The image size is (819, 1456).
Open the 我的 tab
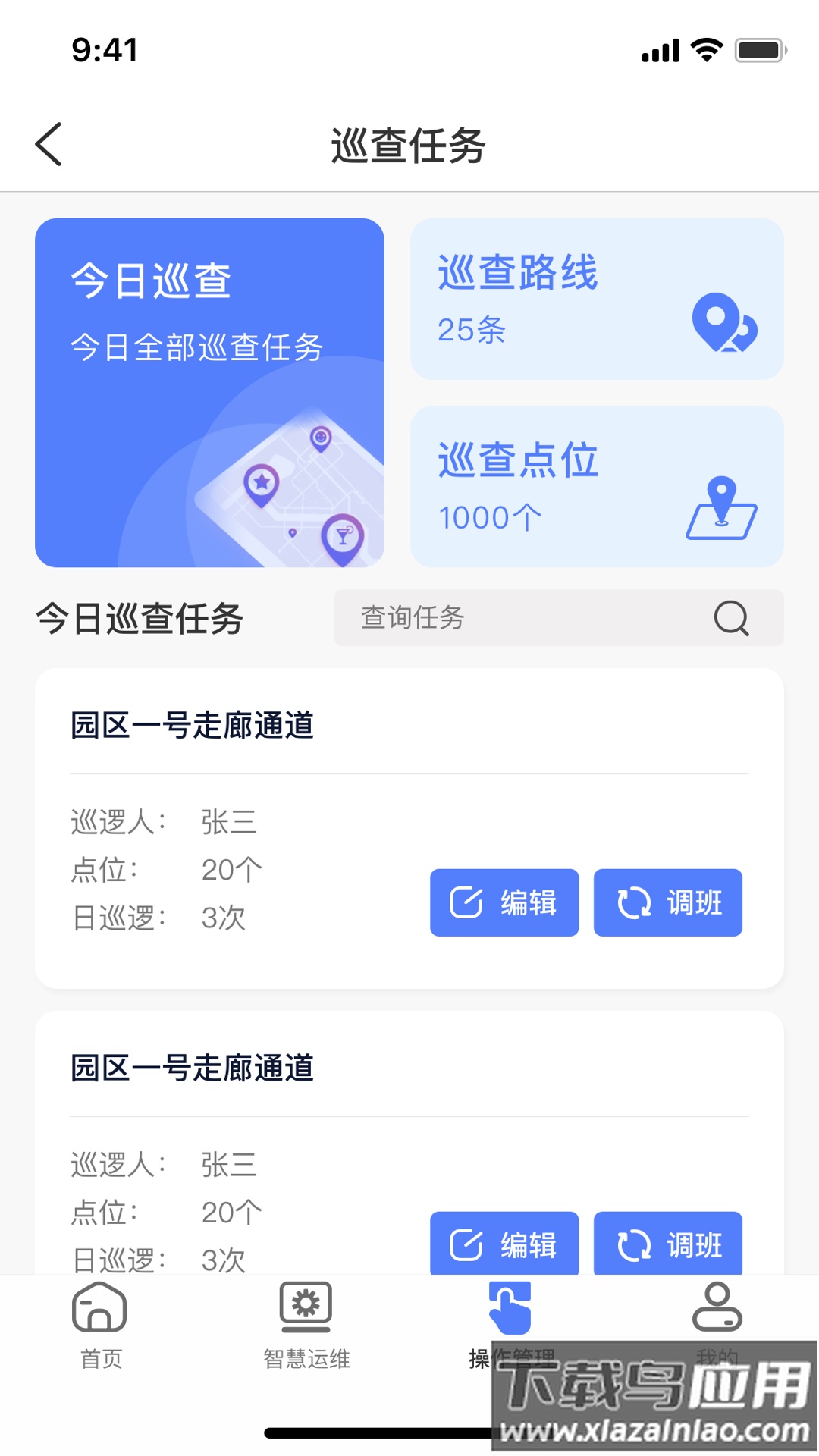pos(717,1327)
